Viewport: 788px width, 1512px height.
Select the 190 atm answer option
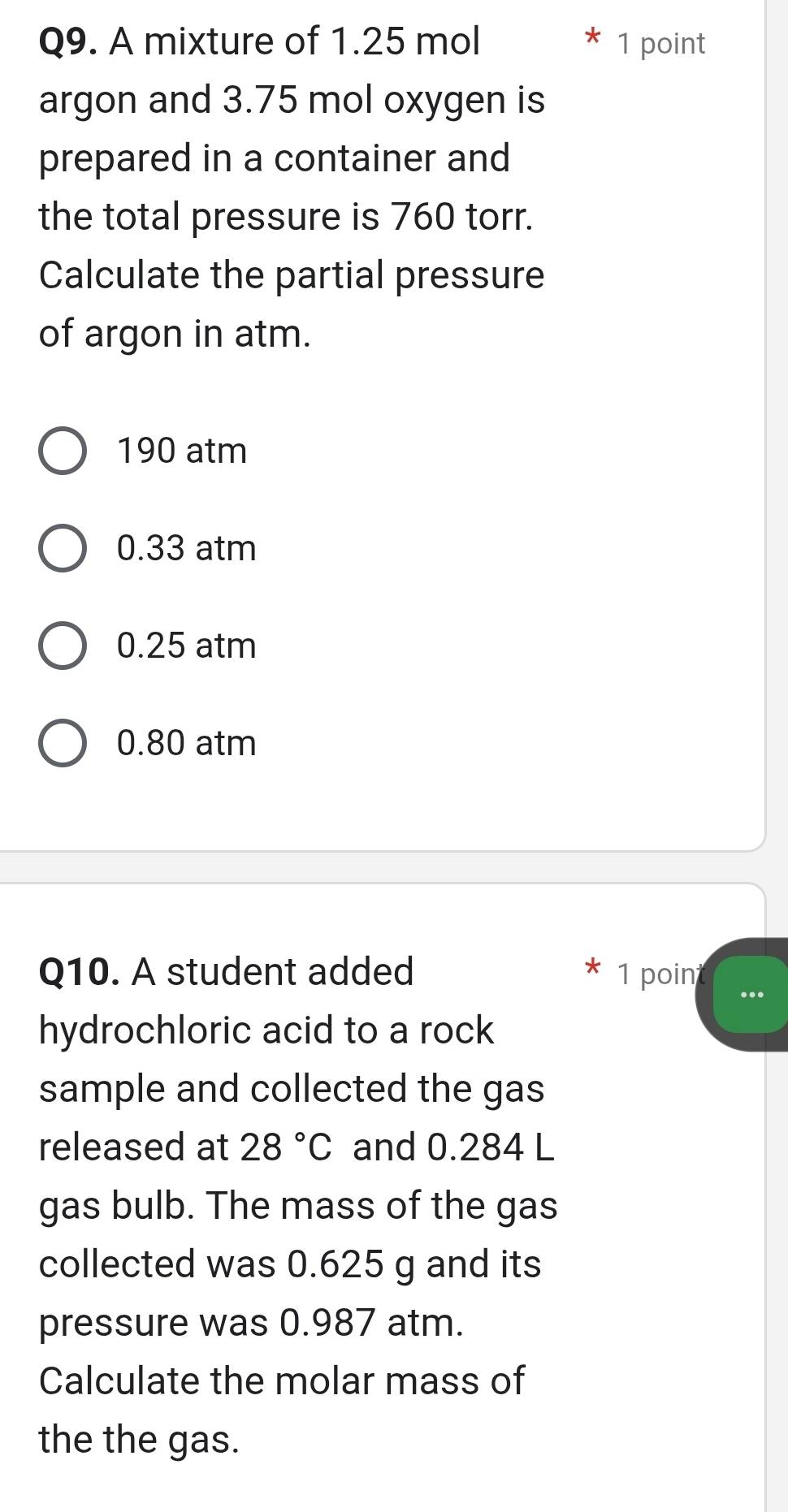(63, 451)
